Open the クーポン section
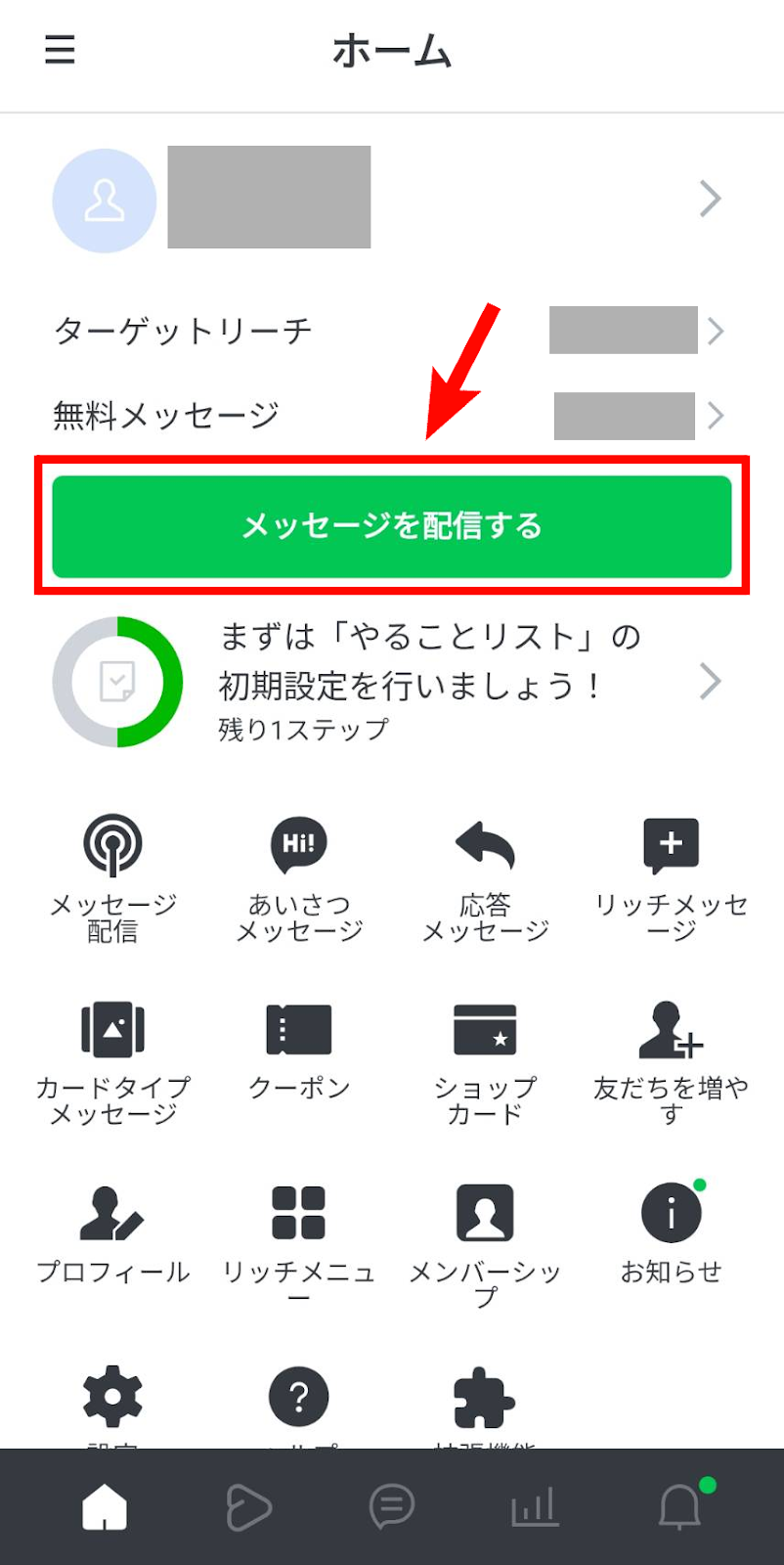This screenshot has height=1565, width=784. pyautogui.click(x=299, y=1051)
